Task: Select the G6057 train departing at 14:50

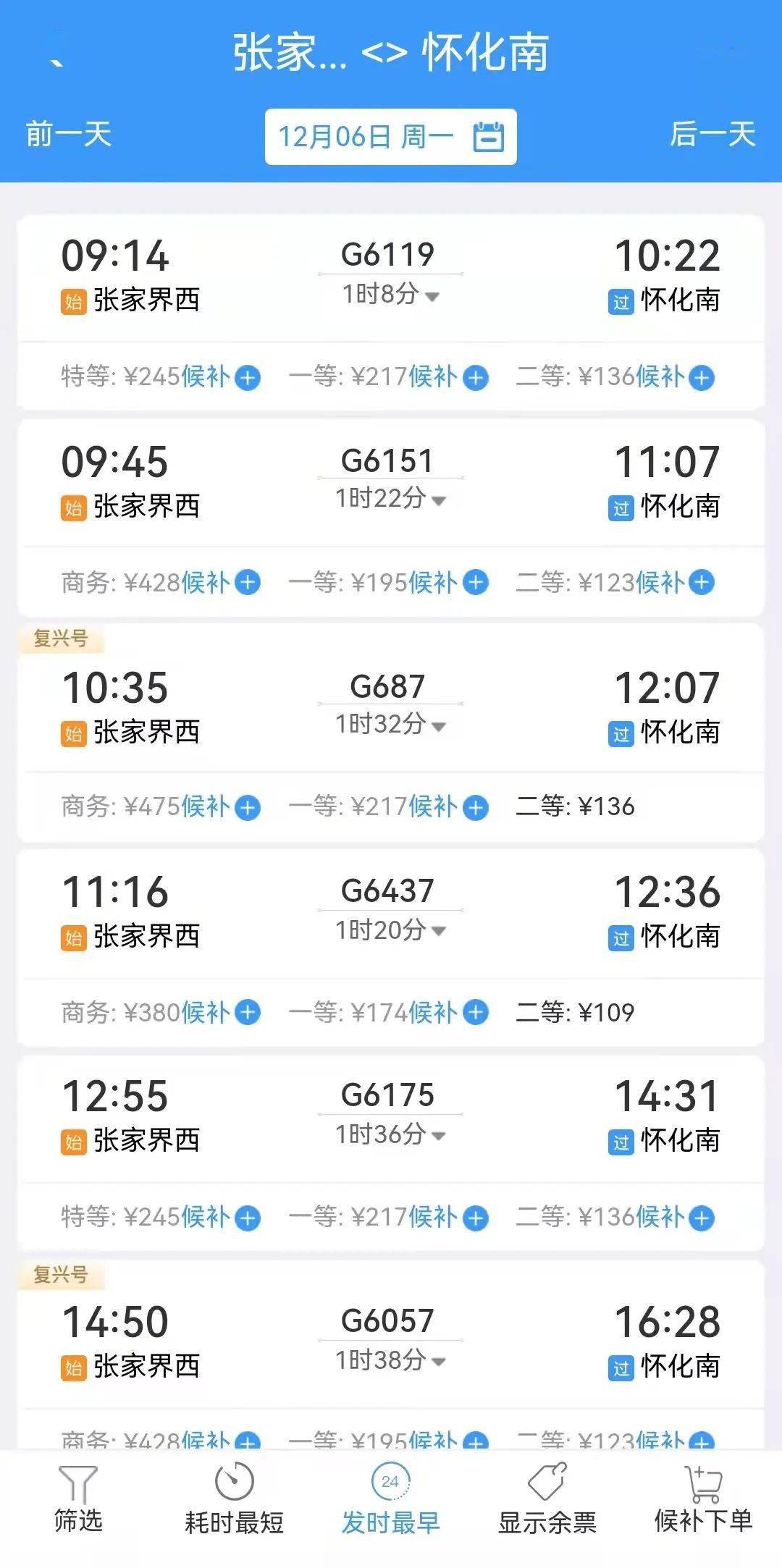Action: tap(390, 1344)
